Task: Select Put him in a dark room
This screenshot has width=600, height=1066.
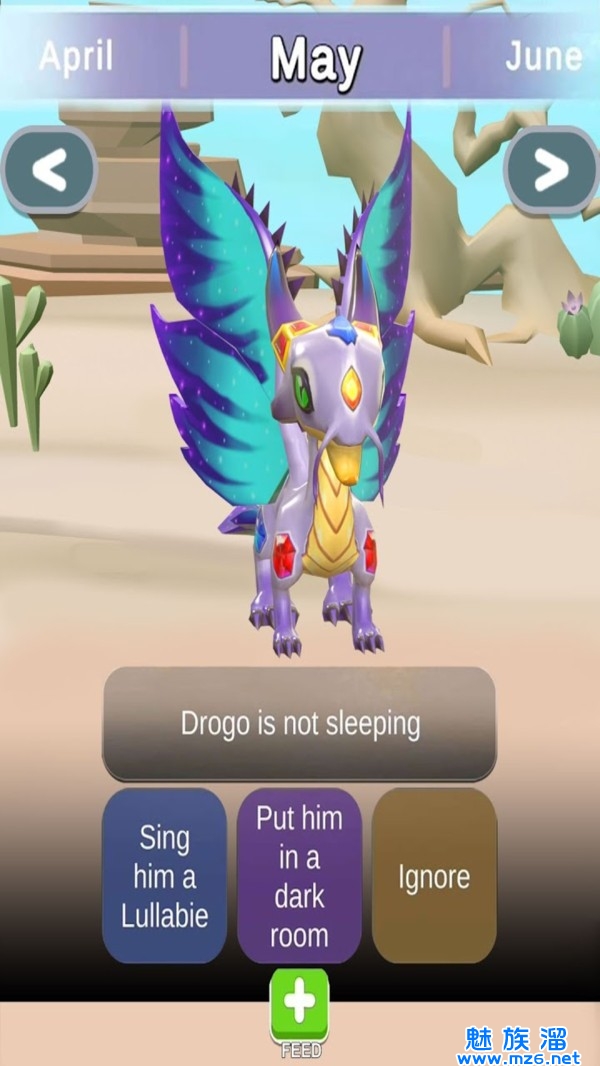Action: pos(299,876)
